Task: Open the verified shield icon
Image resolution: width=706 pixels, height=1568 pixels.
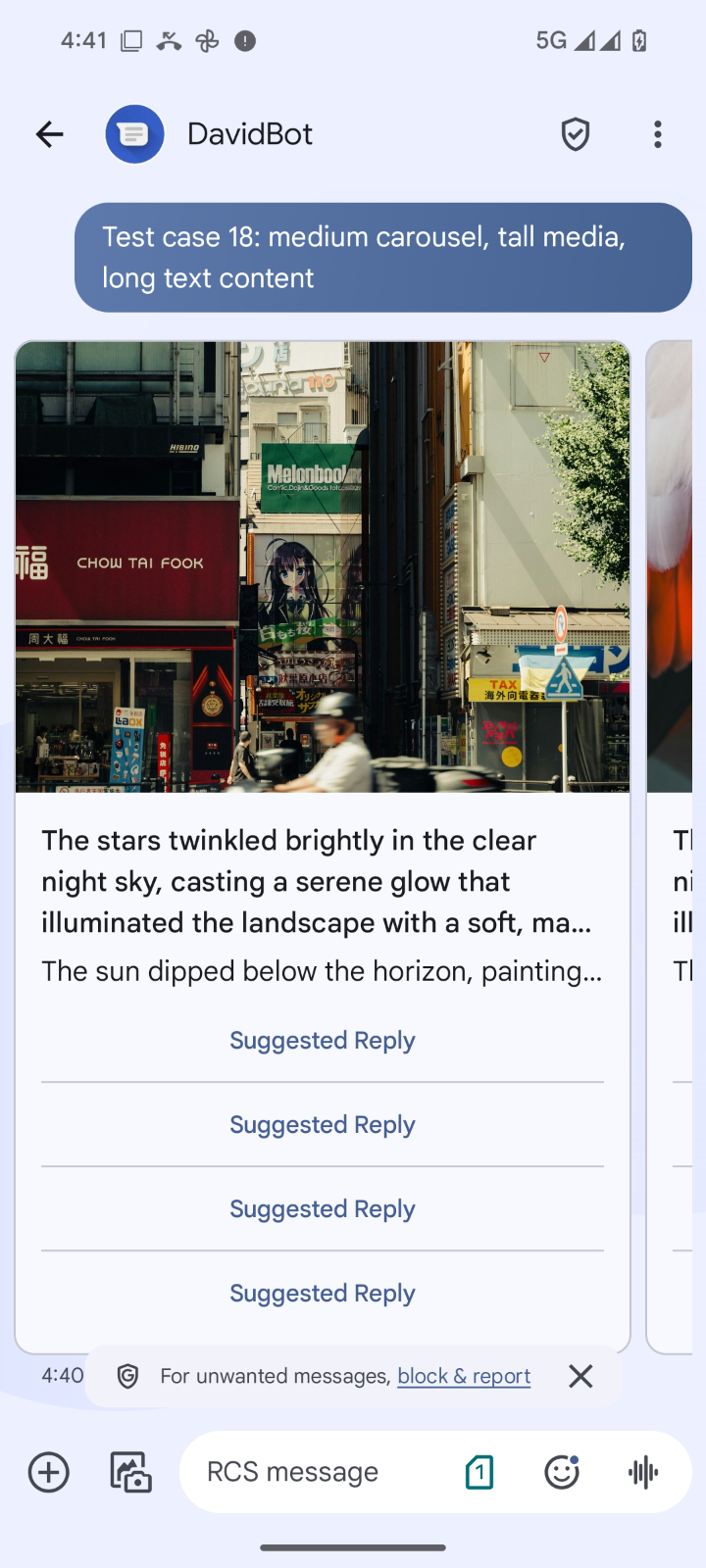Action: (576, 134)
